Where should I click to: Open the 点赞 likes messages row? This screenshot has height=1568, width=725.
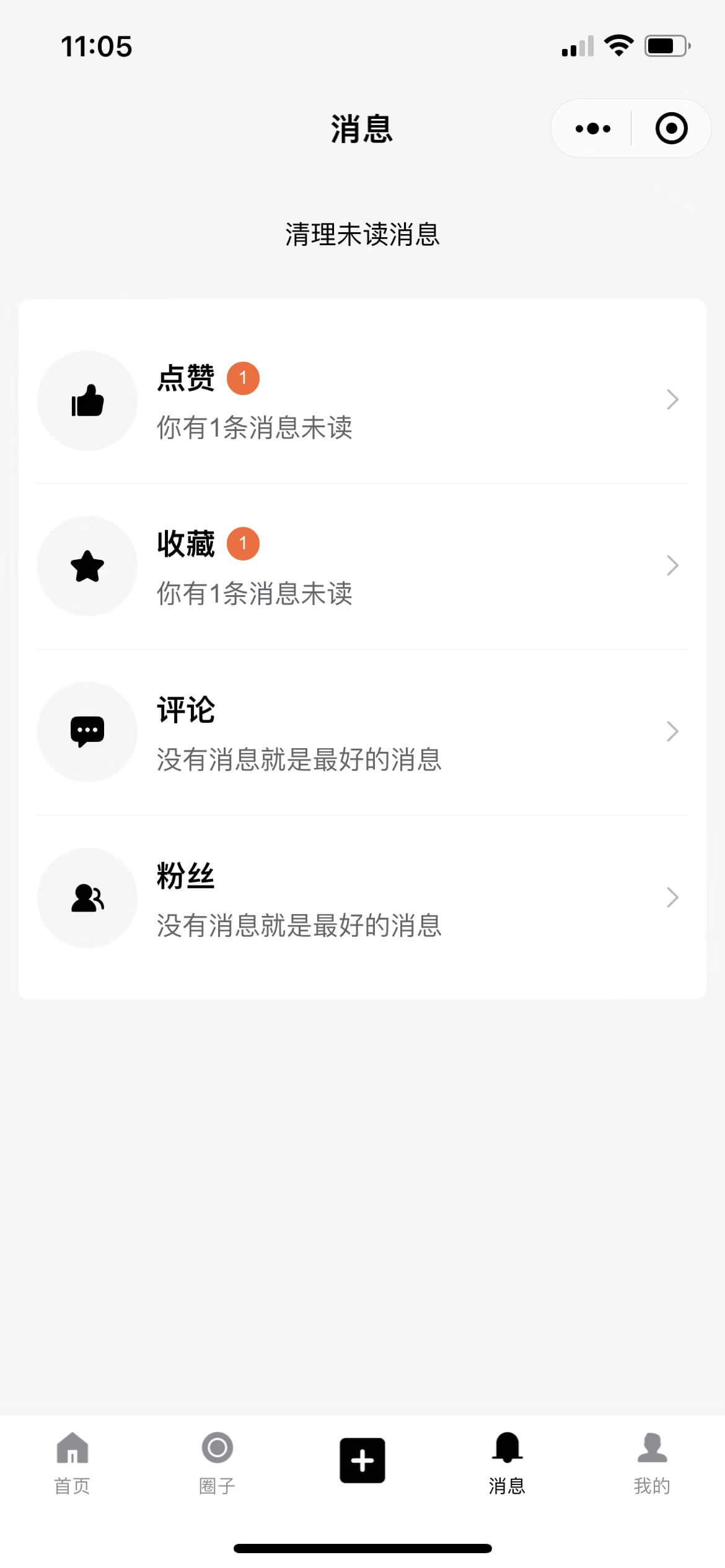point(362,401)
